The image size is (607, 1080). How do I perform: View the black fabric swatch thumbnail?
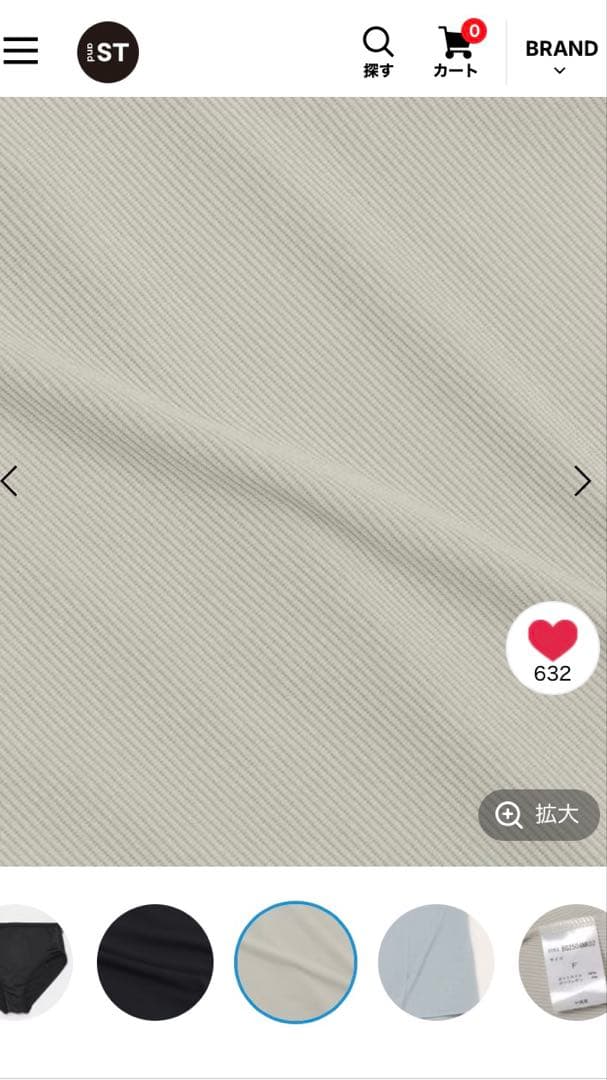point(155,962)
